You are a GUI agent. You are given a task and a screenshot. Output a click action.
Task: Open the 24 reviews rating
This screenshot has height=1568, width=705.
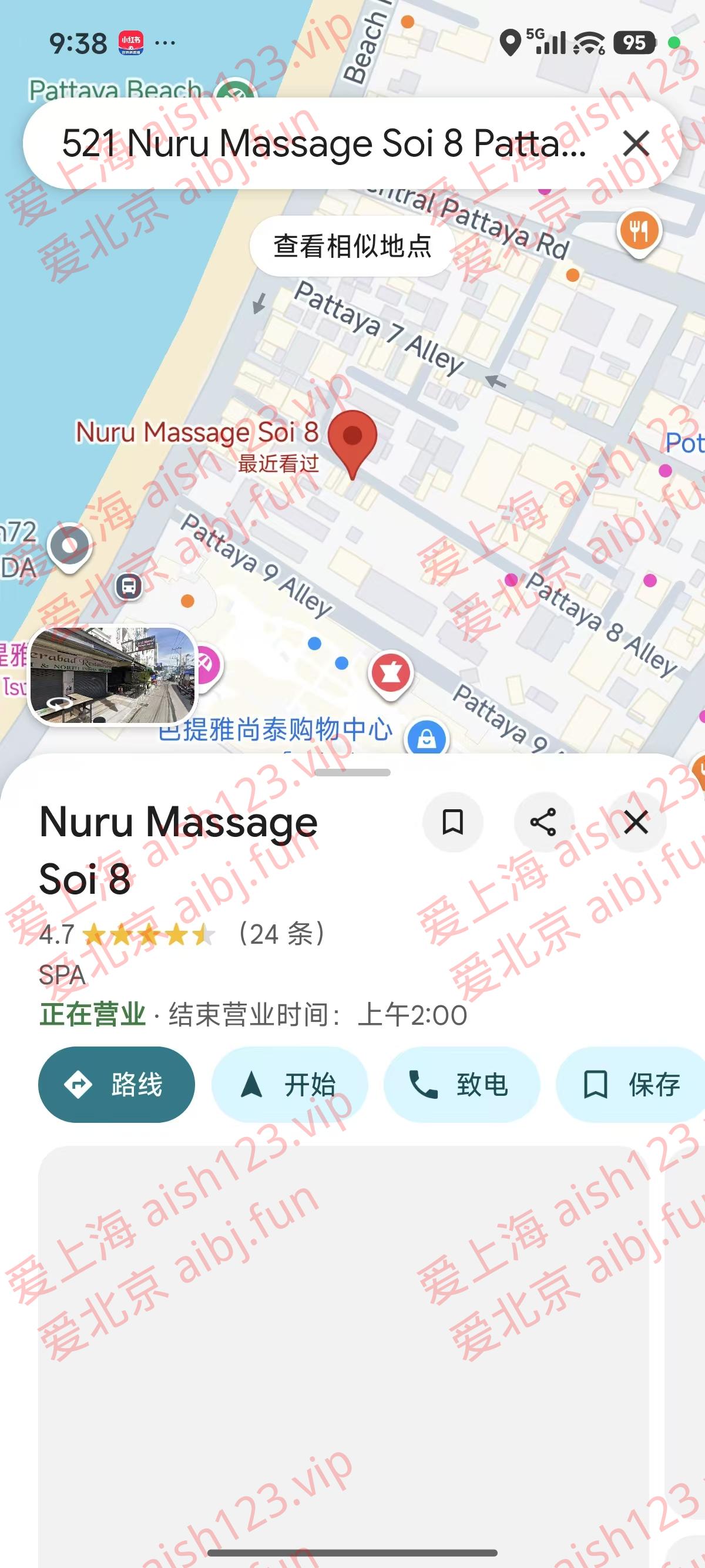(x=182, y=934)
